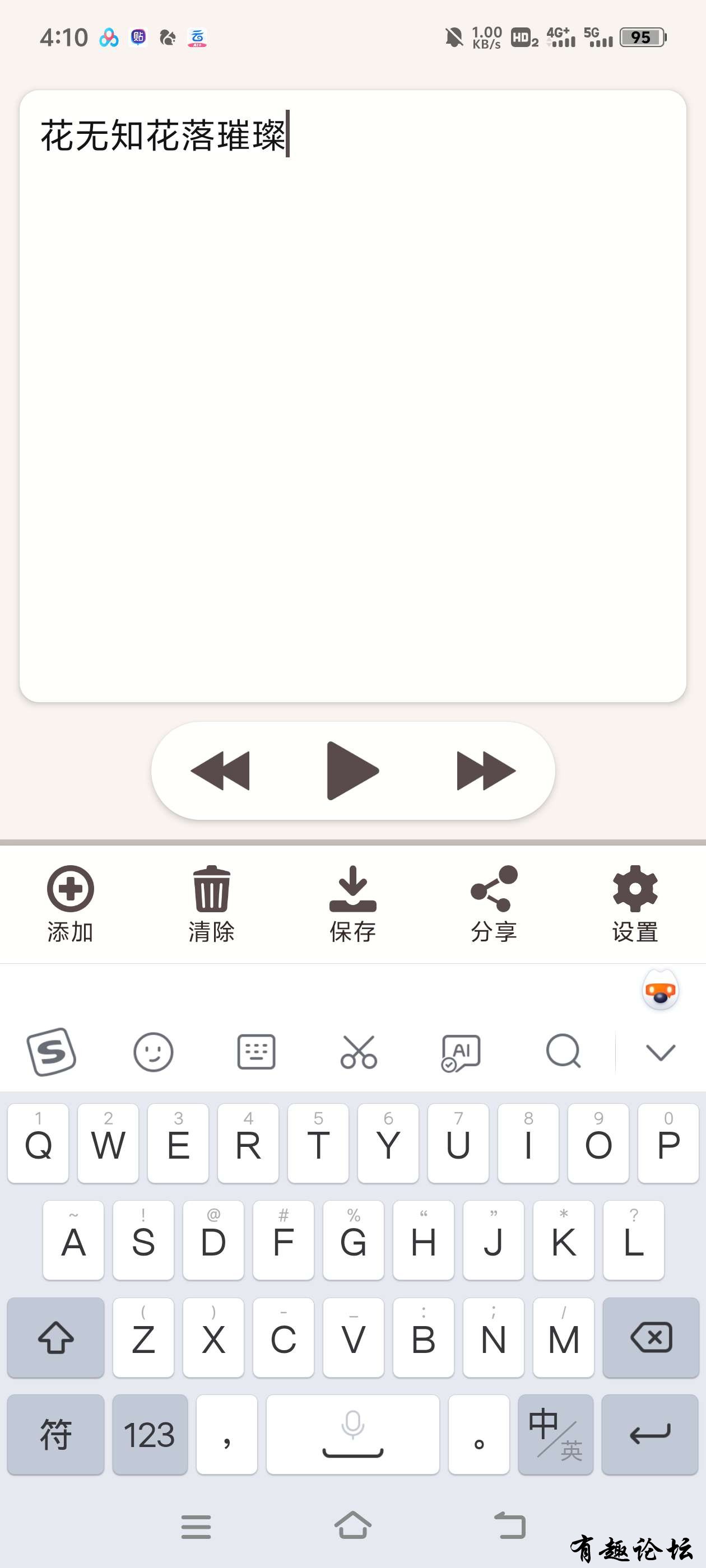The width and height of the screenshot is (706, 1568).
Task: Clear text with the 清除 trash icon
Action: coord(211,903)
